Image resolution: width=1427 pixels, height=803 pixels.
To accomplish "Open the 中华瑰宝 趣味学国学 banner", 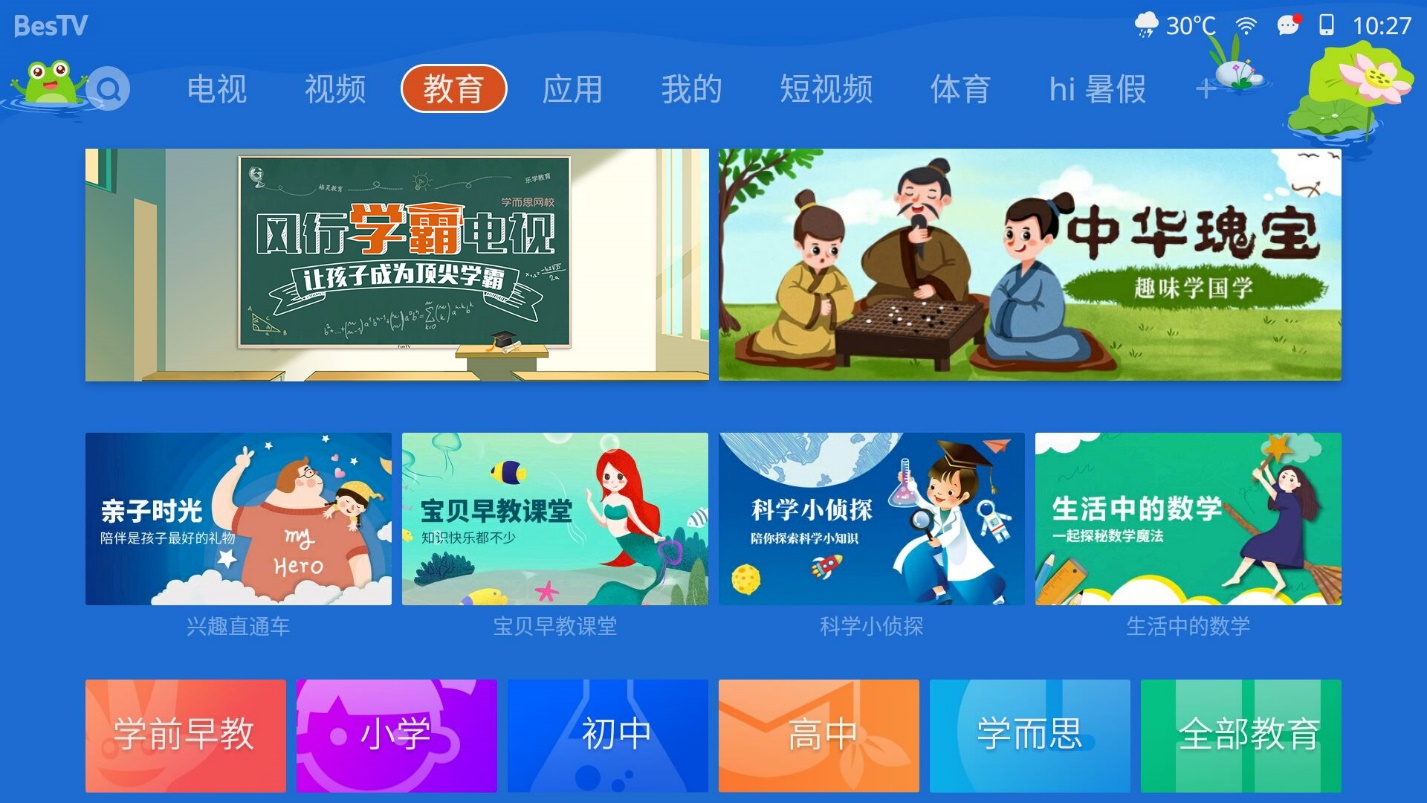I will [1029, 265].
